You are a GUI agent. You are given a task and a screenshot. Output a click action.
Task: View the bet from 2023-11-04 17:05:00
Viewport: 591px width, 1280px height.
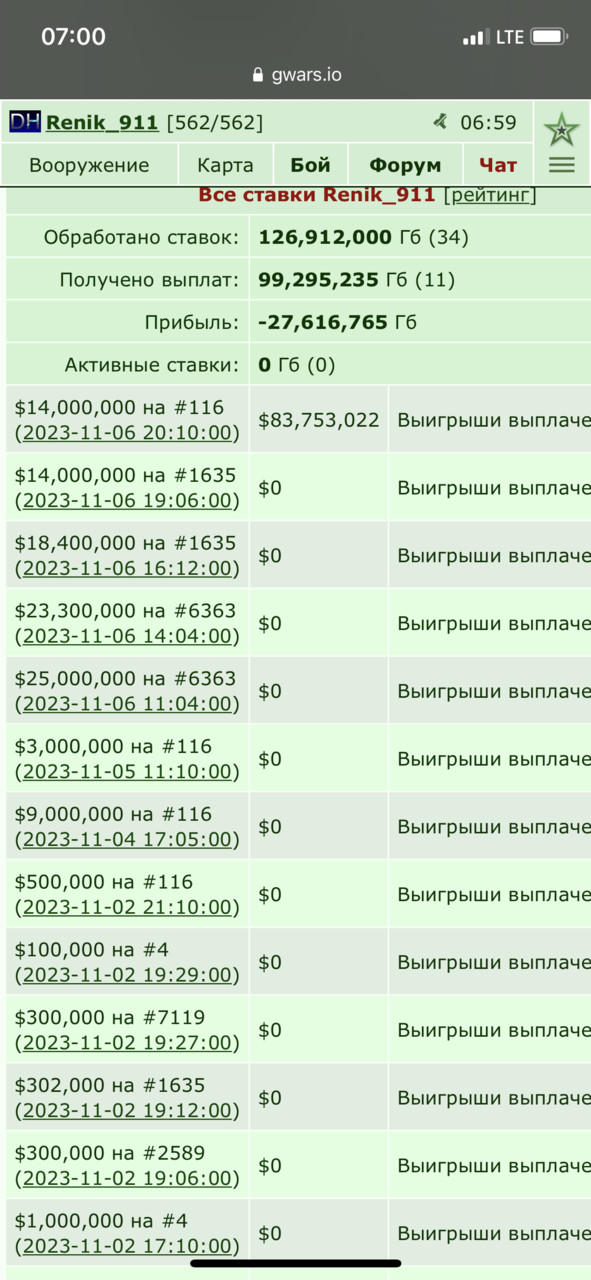[127, 839]
